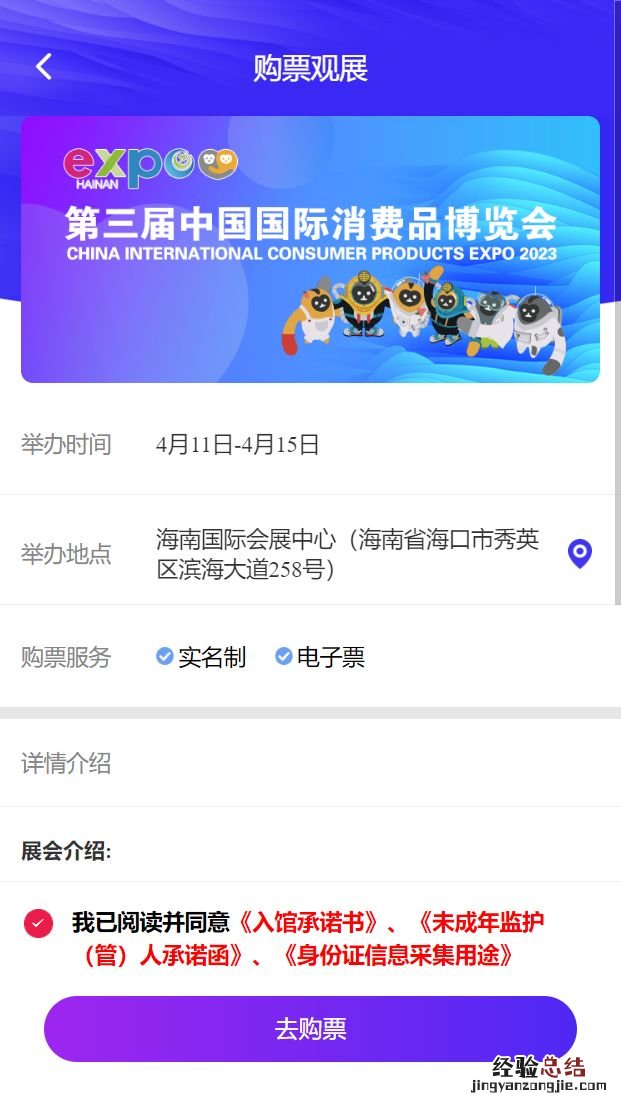Open the 未成年监护（管）人承诺函 link
Screen dimensions: 621x1104
[x=480, y=922]
